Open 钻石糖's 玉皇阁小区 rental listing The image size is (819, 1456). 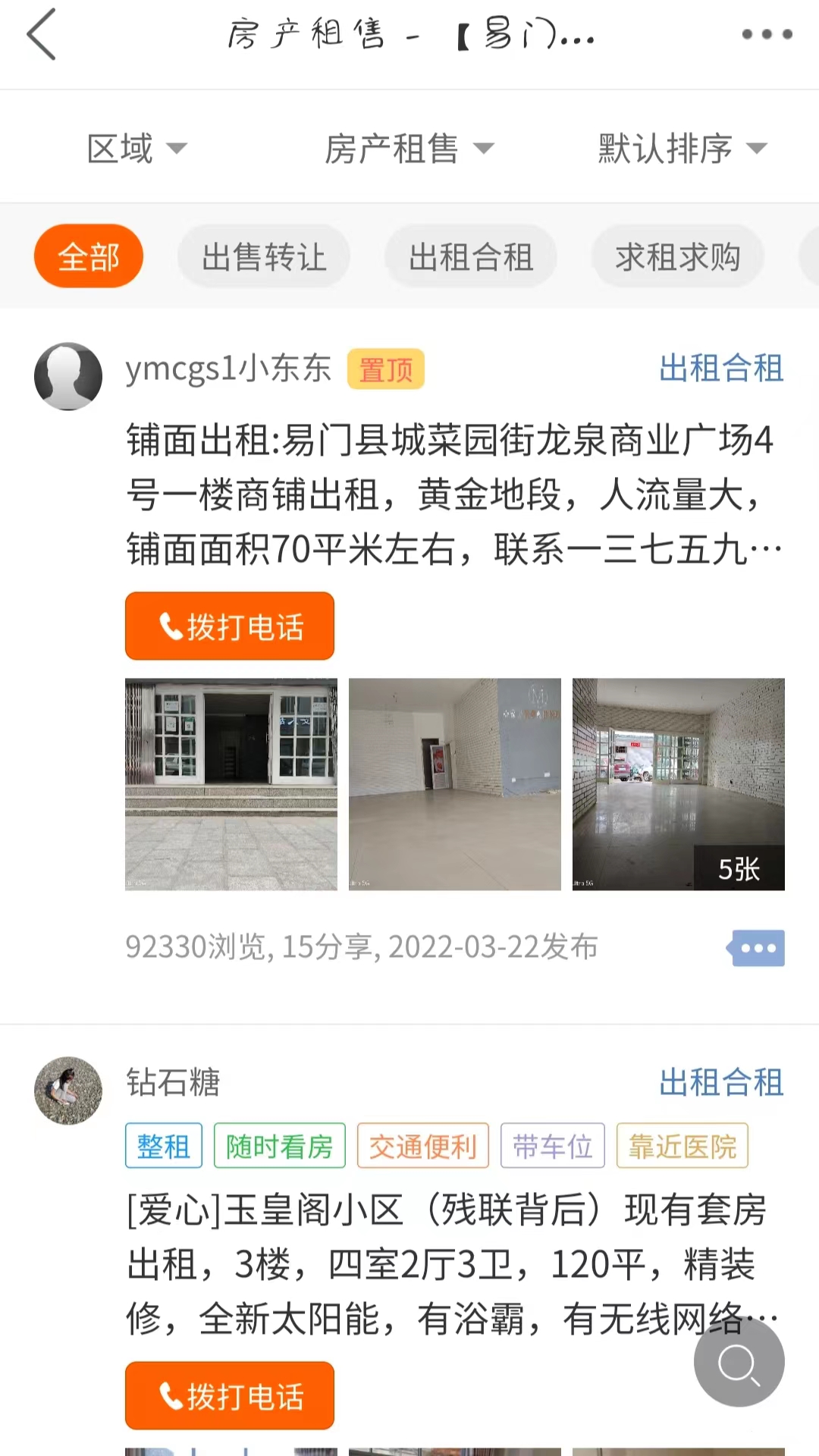453,1264
